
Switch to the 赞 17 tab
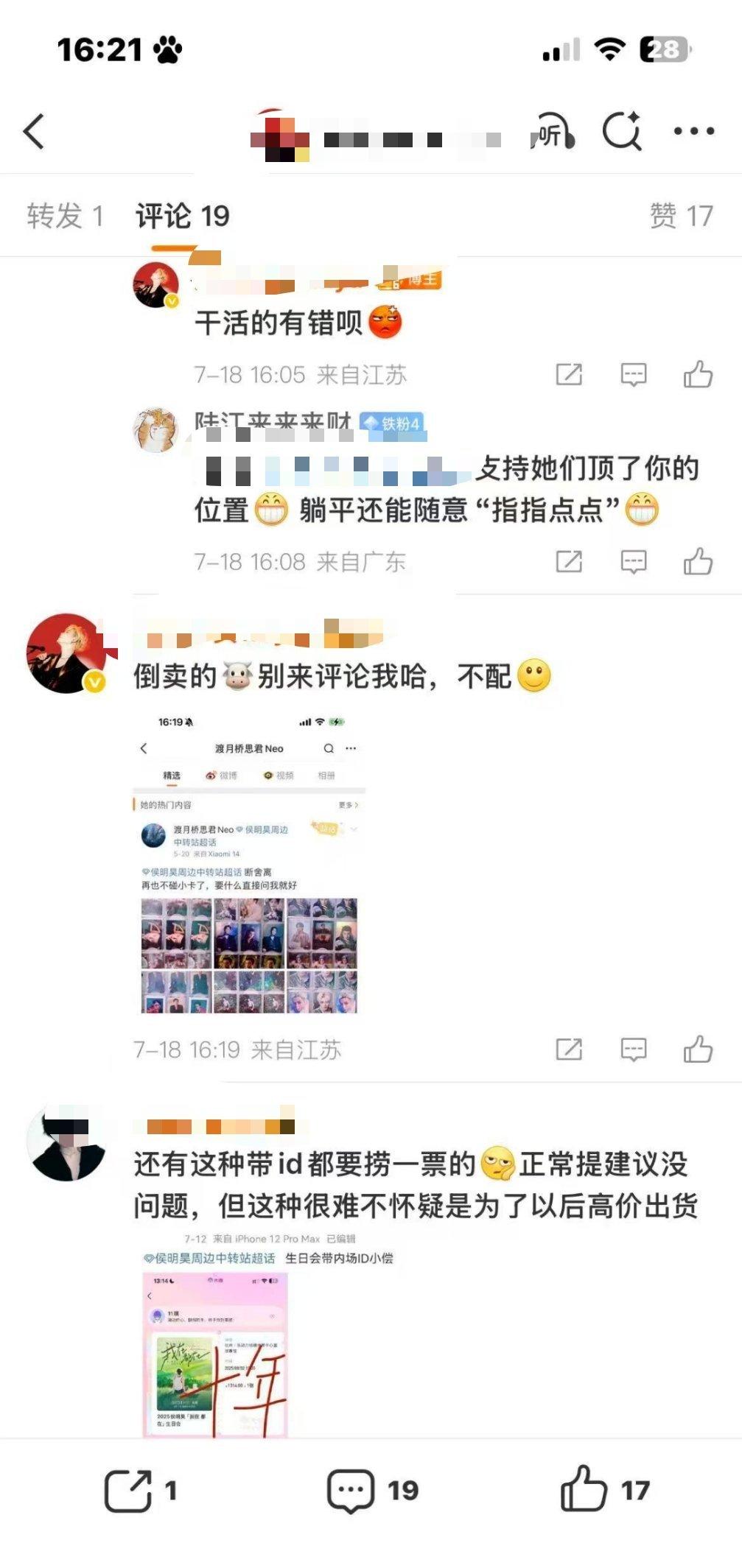(x=682, y=216)
